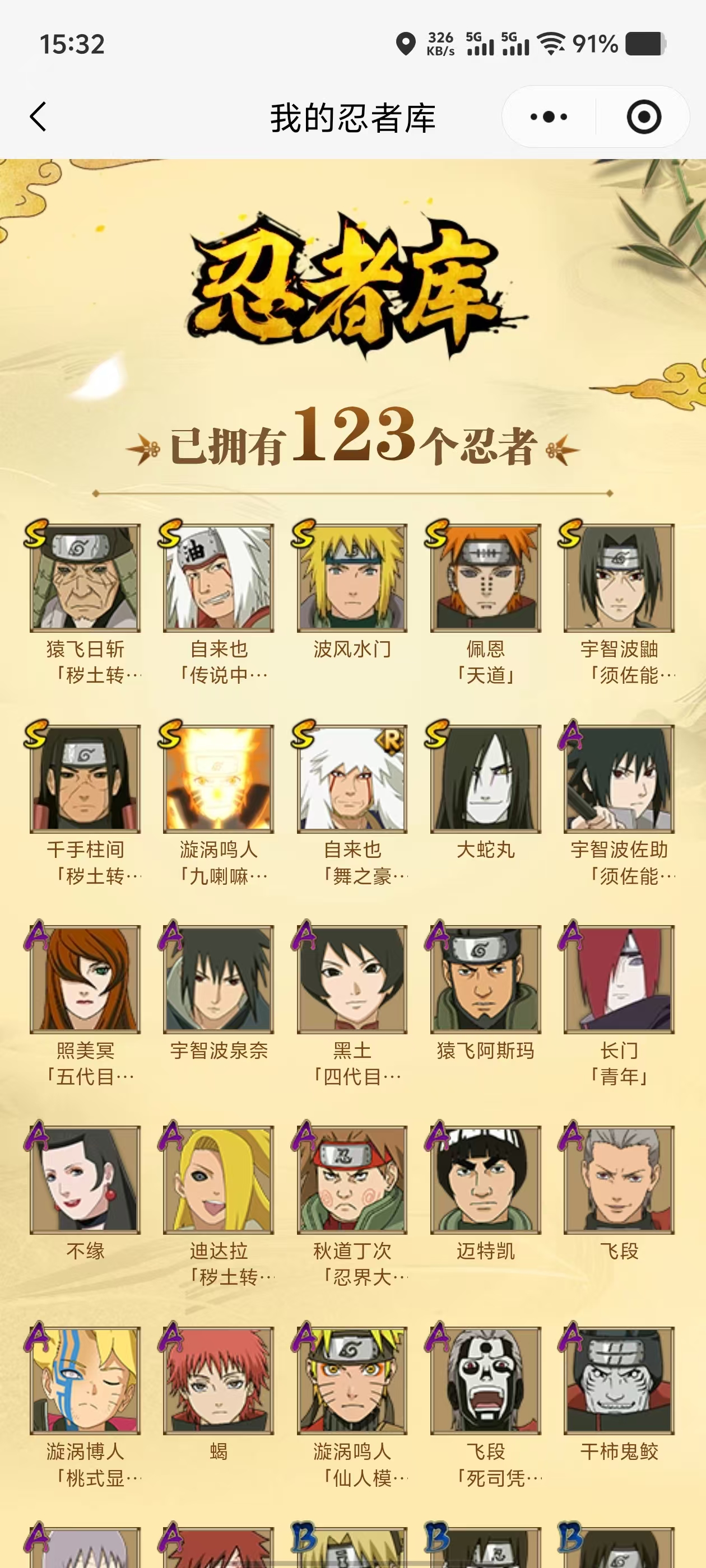Open 干柿鬼鲛 ninja card

619,1380
